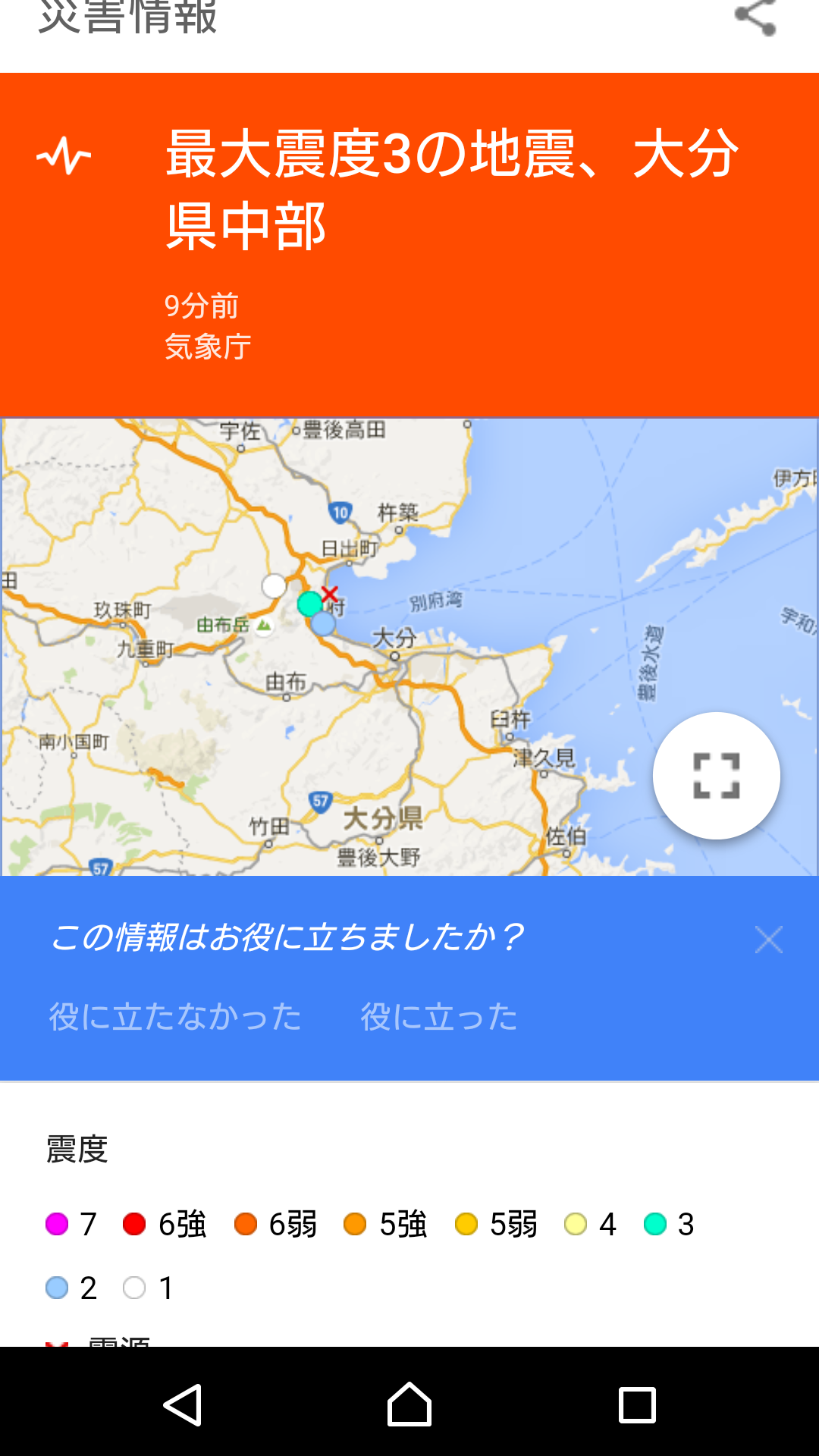Open the recent apps overview
Screen dimensions: 819x1456
click(637, 1404)
